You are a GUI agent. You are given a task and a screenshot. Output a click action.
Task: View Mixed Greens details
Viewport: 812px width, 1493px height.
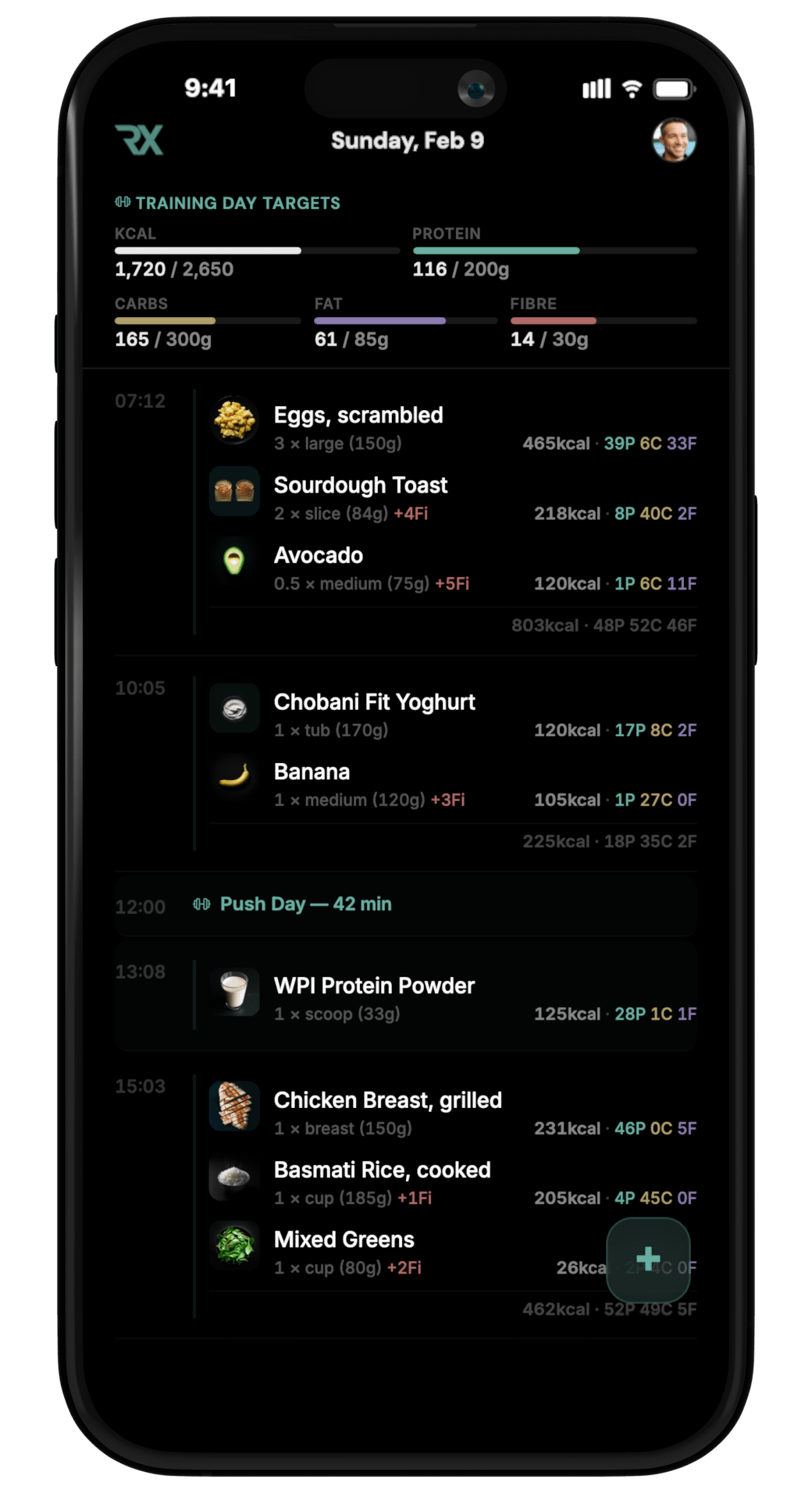pyautogui.click(x=406, y=1252)
